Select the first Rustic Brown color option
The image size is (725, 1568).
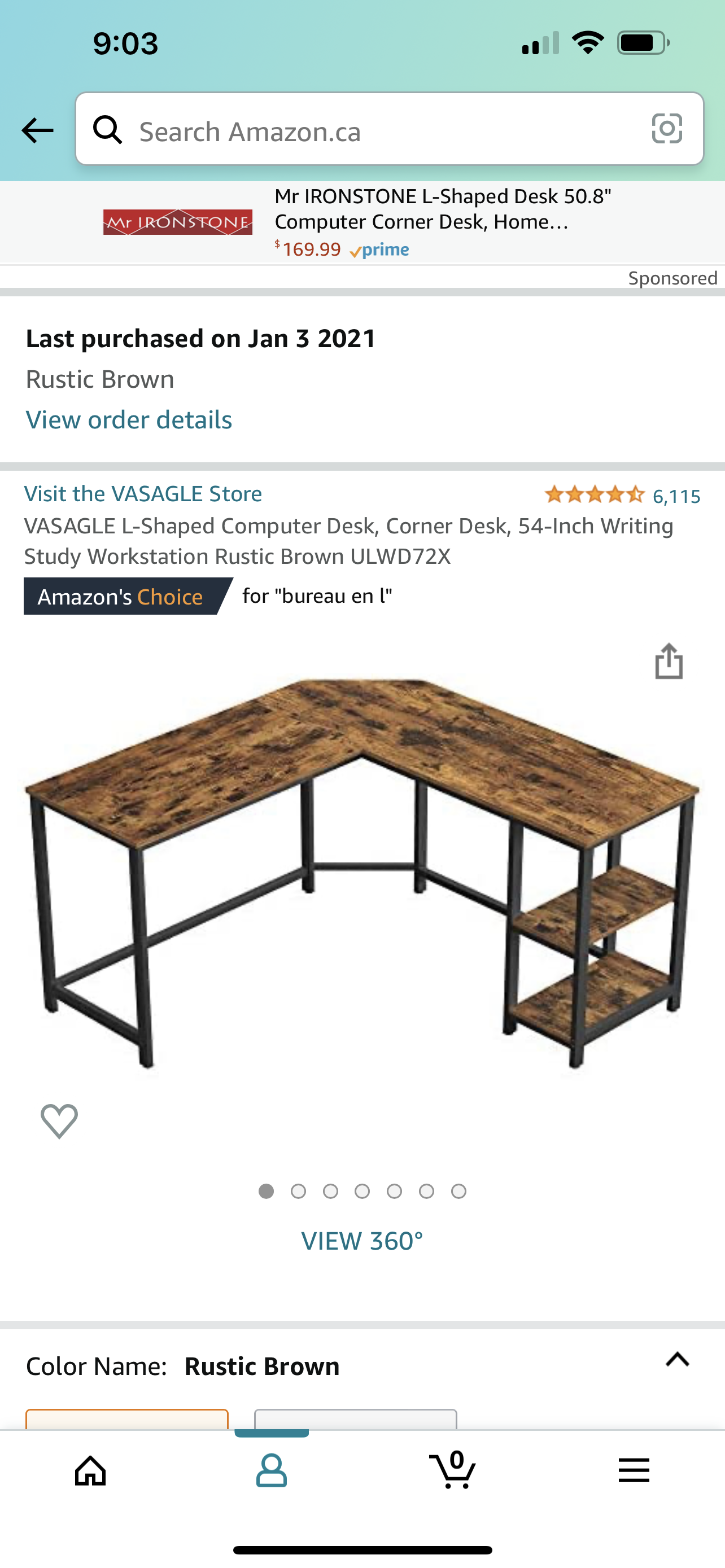[127, 1419]
